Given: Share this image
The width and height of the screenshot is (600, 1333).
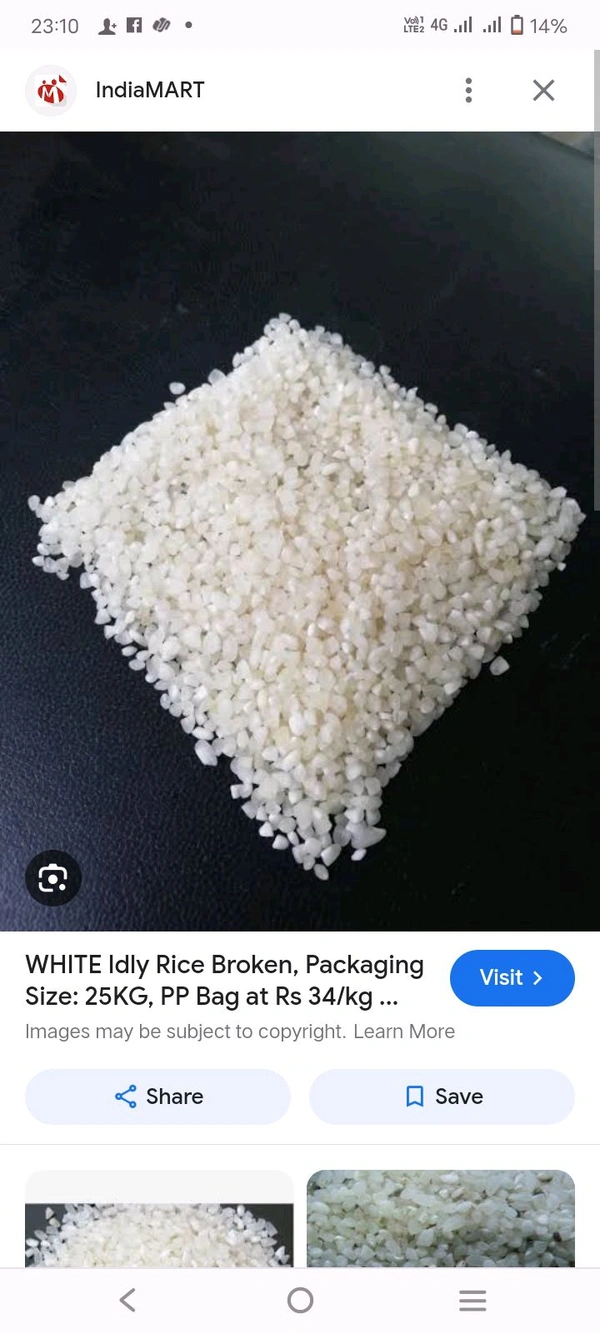Looking at the screenshot, I should [x=158, y=1096].
